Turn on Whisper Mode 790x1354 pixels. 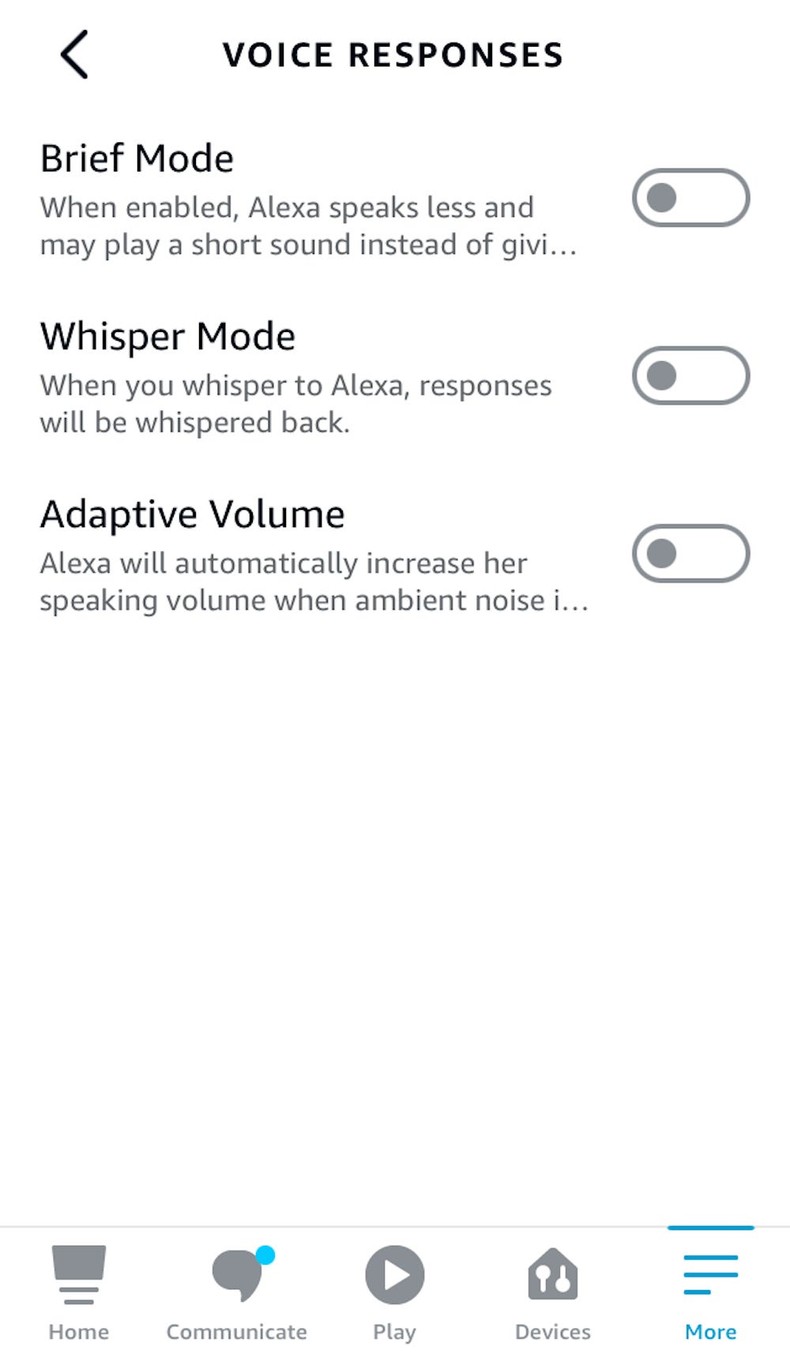click(x=691, y=375)
